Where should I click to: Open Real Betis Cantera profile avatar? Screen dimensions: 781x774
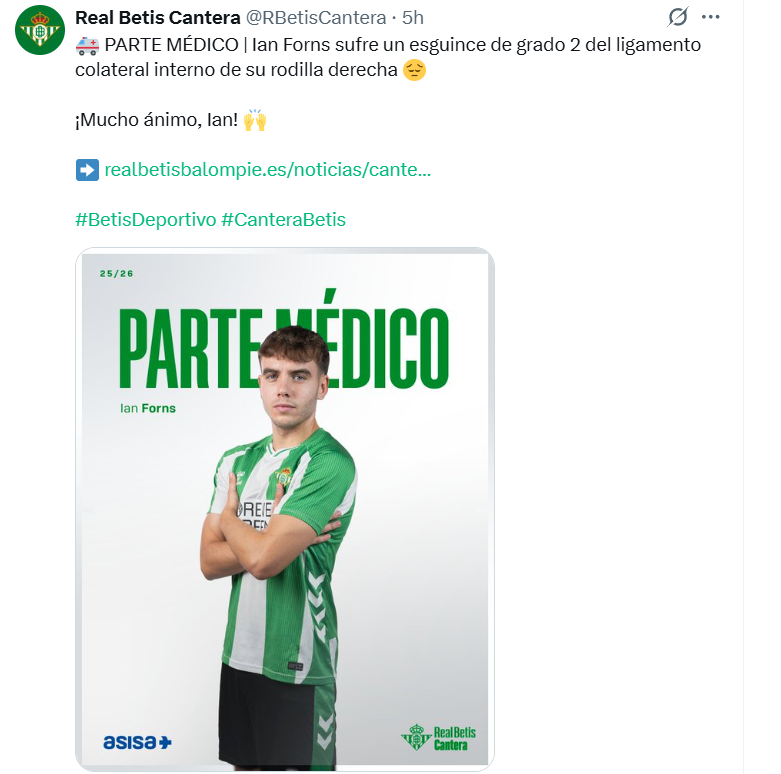click(39, 30)
